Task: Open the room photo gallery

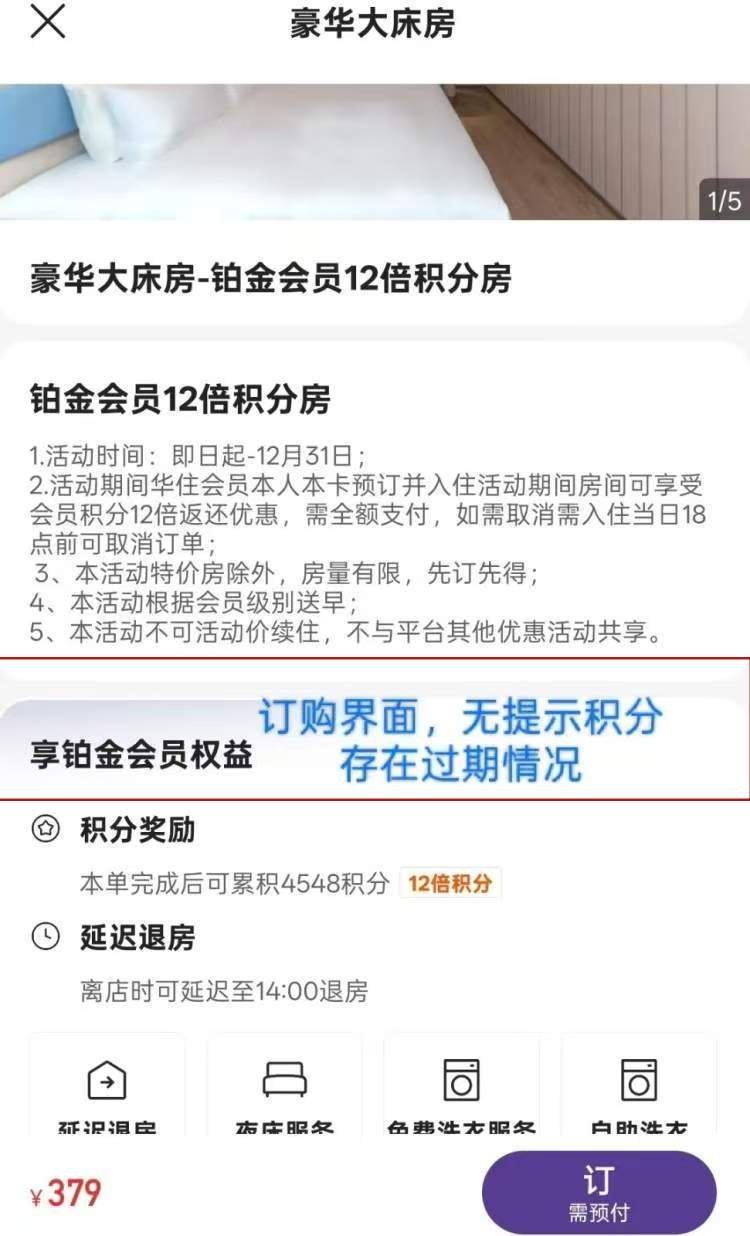Action: tap(374, 152)
